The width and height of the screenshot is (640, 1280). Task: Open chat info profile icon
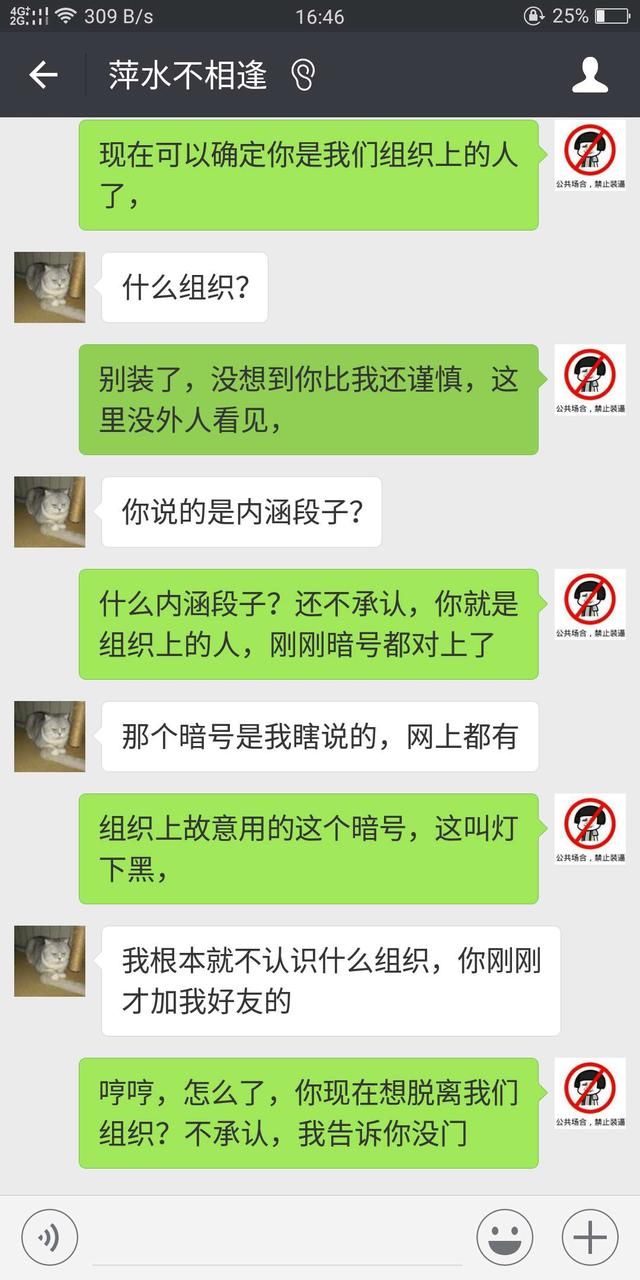click(x=589, y=75)
